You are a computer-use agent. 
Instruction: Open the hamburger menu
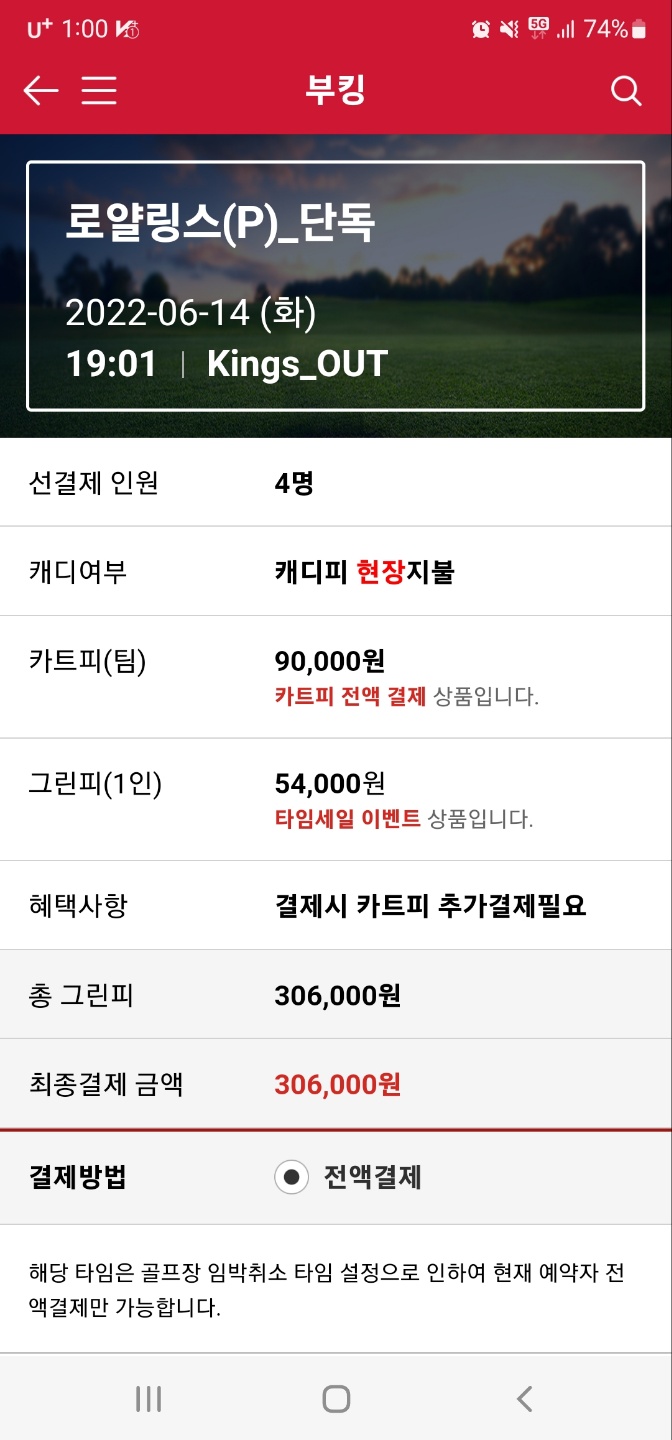click(99, 91)
